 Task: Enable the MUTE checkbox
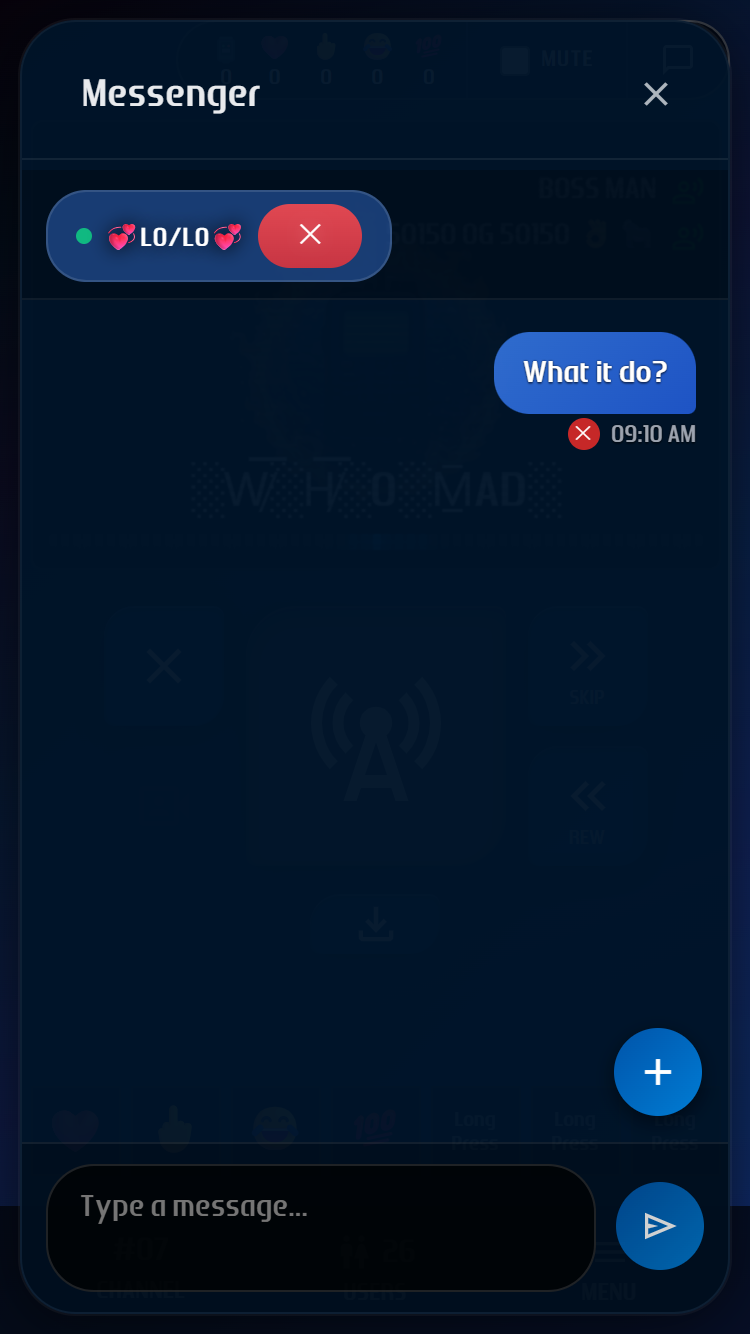click(x=515, y=60)
